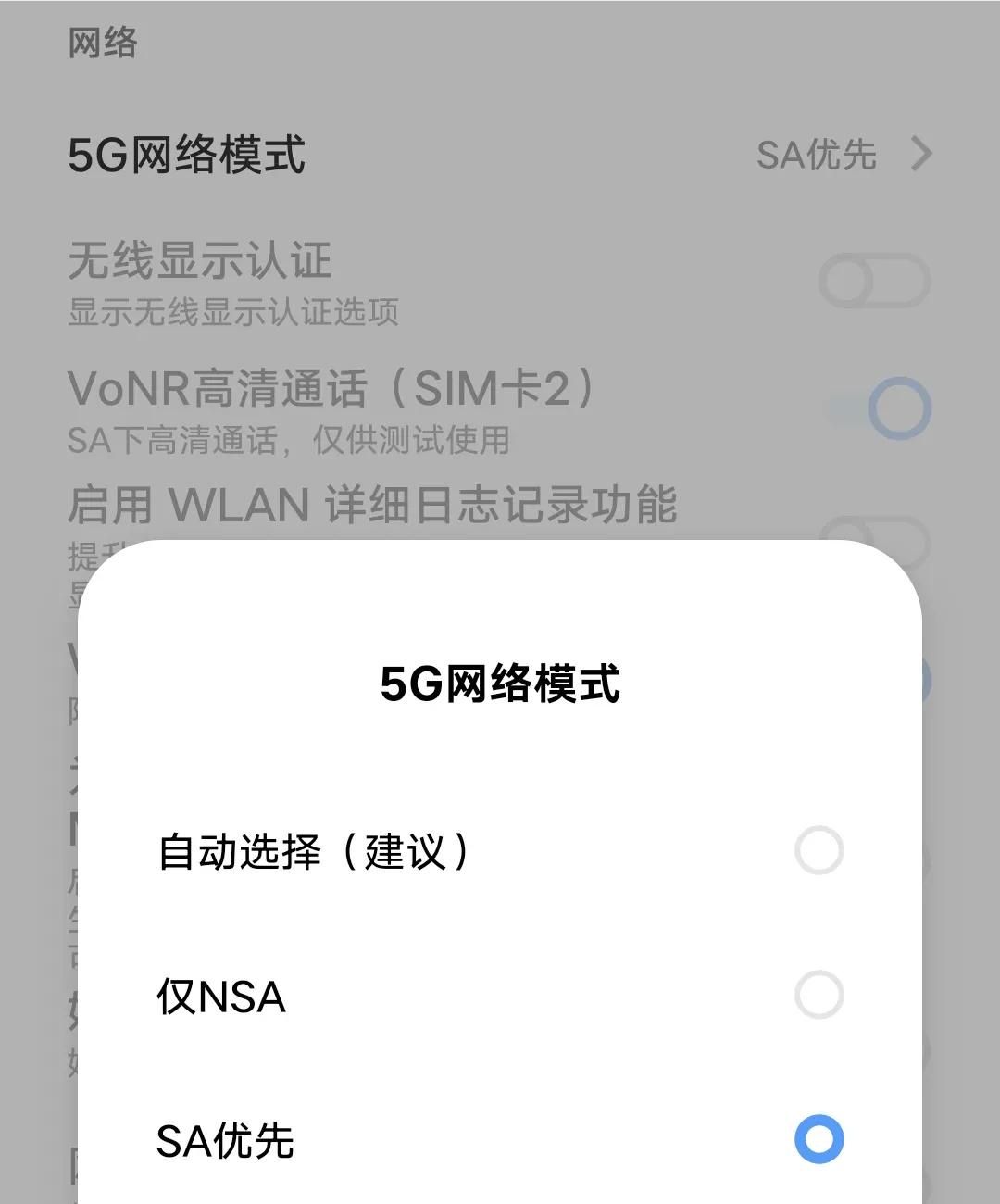Tap the SA优先 value label
Viewport: 1000px width, 1204px height.
point(817,155)
